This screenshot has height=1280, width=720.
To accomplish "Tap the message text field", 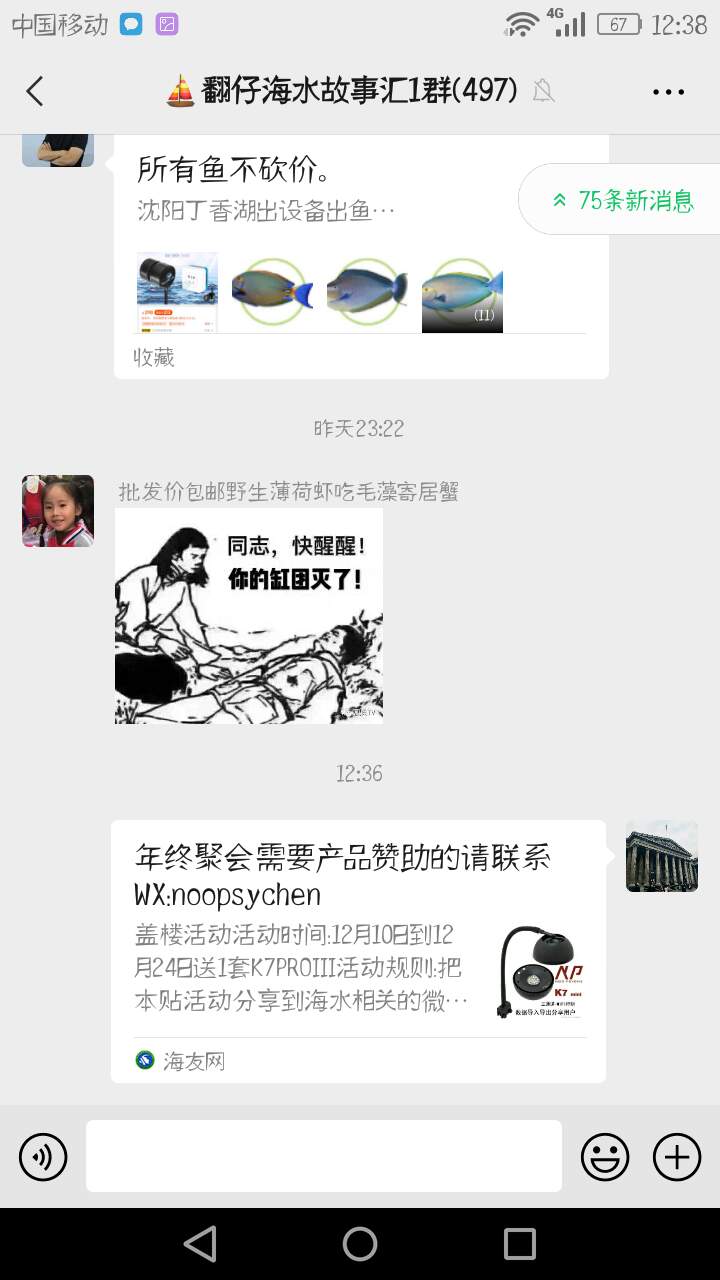I will 323,1156.
